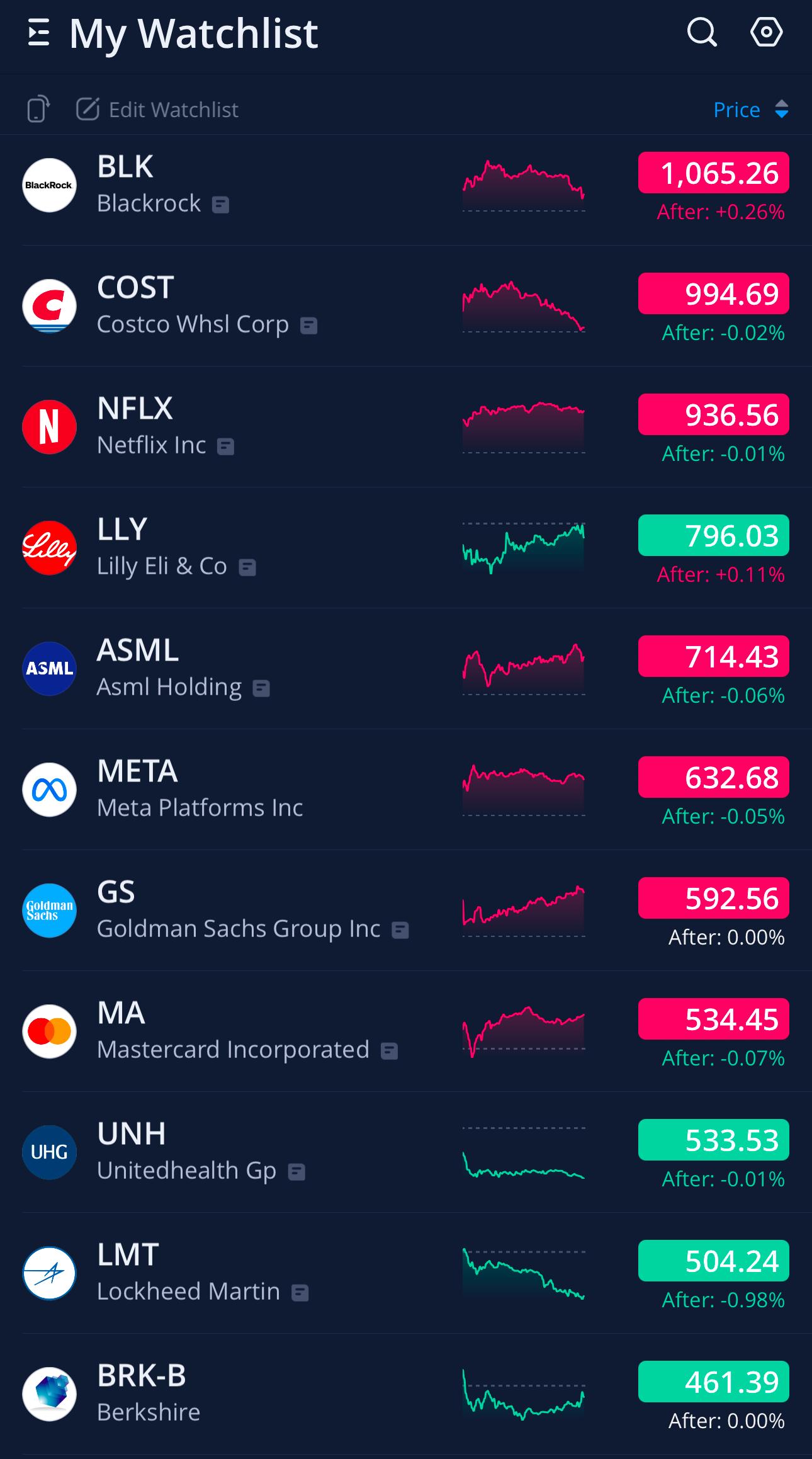
Task: Search for a stock symbol
Action: click(702, 32)
